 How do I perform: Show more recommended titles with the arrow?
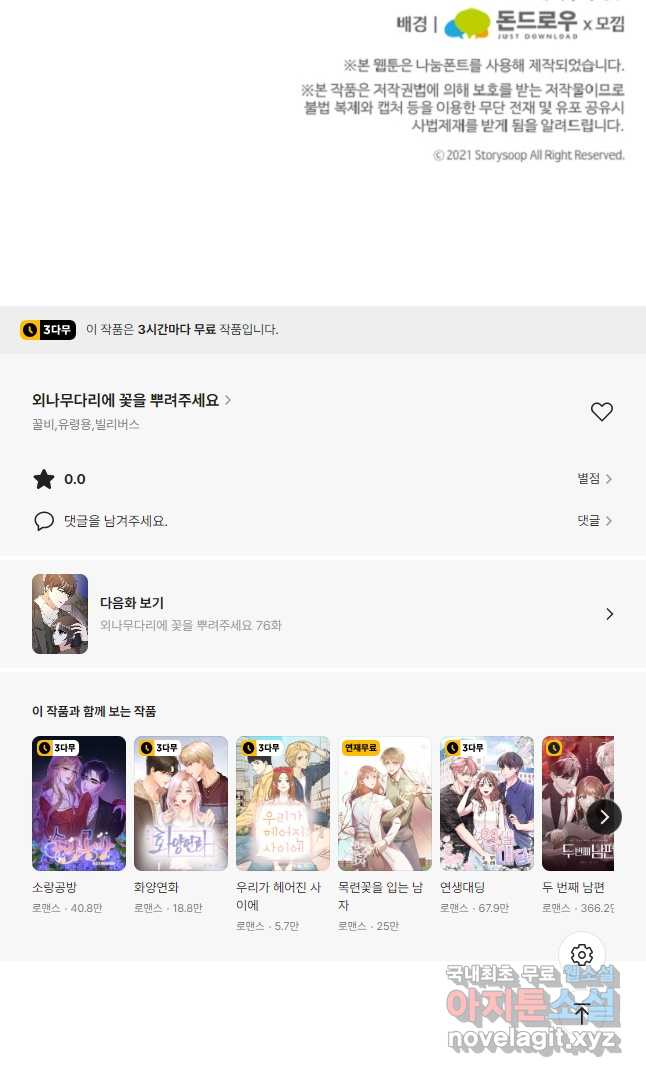click(x=604, y=817)
